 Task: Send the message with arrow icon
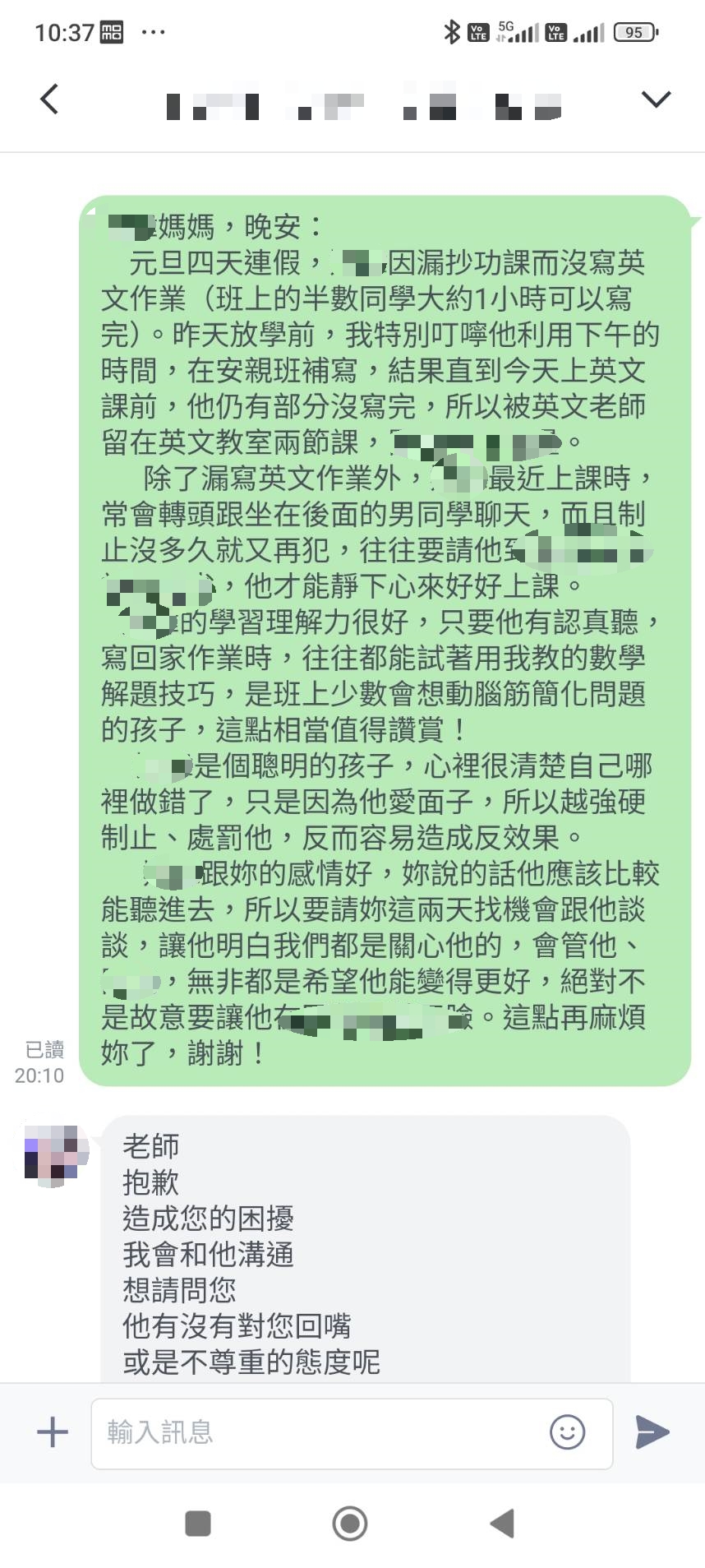pyautogui.click(x=653, y=1432)
